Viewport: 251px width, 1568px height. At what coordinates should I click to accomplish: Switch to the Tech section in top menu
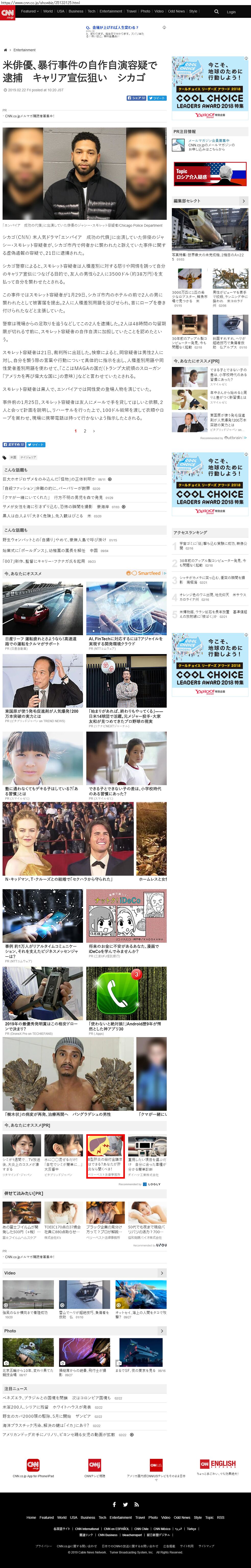(91, 11)
